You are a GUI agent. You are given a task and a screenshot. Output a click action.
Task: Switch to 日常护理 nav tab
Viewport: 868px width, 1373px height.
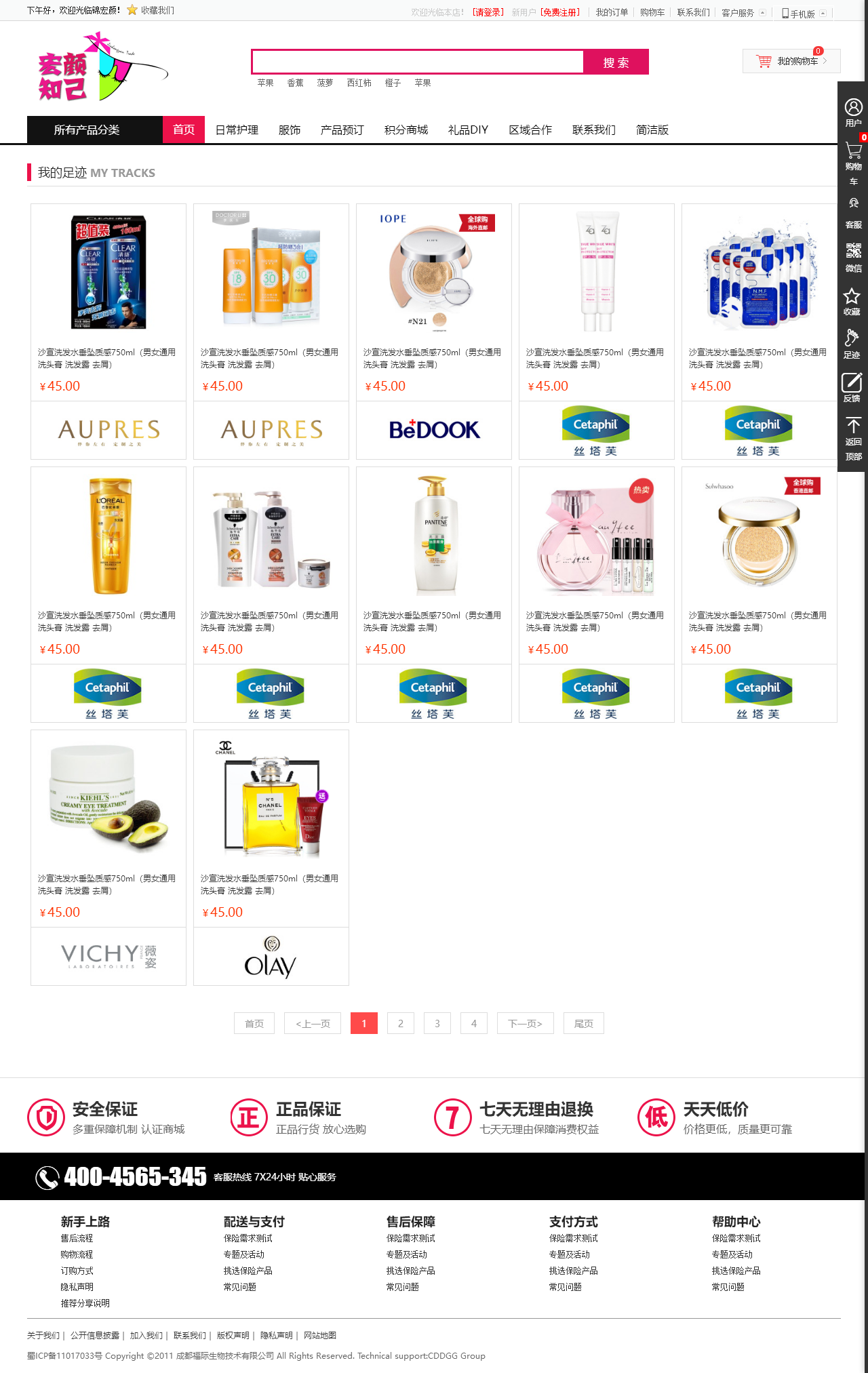pyautogui.click(x=237, y=130)
